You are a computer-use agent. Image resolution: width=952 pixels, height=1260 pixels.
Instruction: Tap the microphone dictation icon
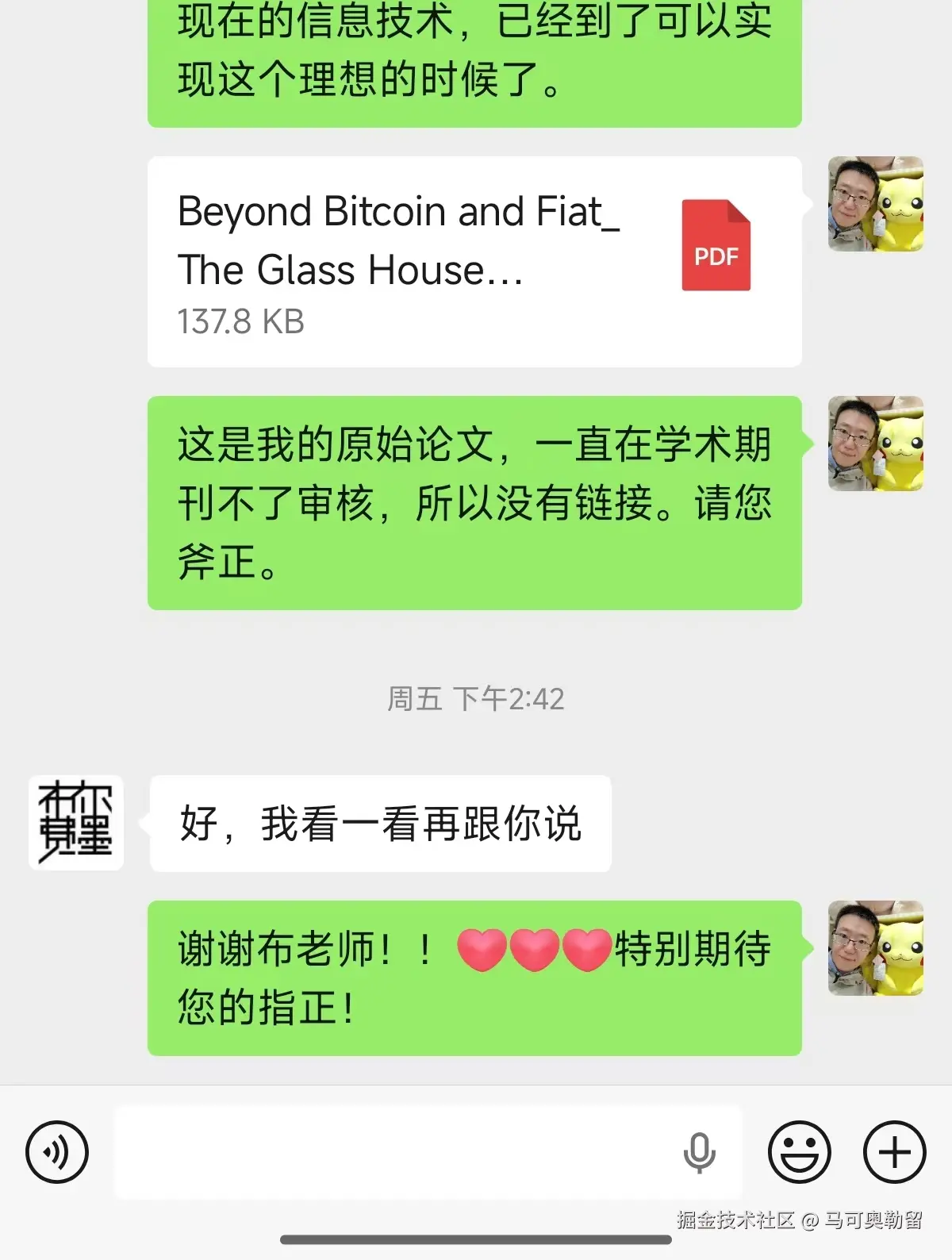pos(699,1153)
